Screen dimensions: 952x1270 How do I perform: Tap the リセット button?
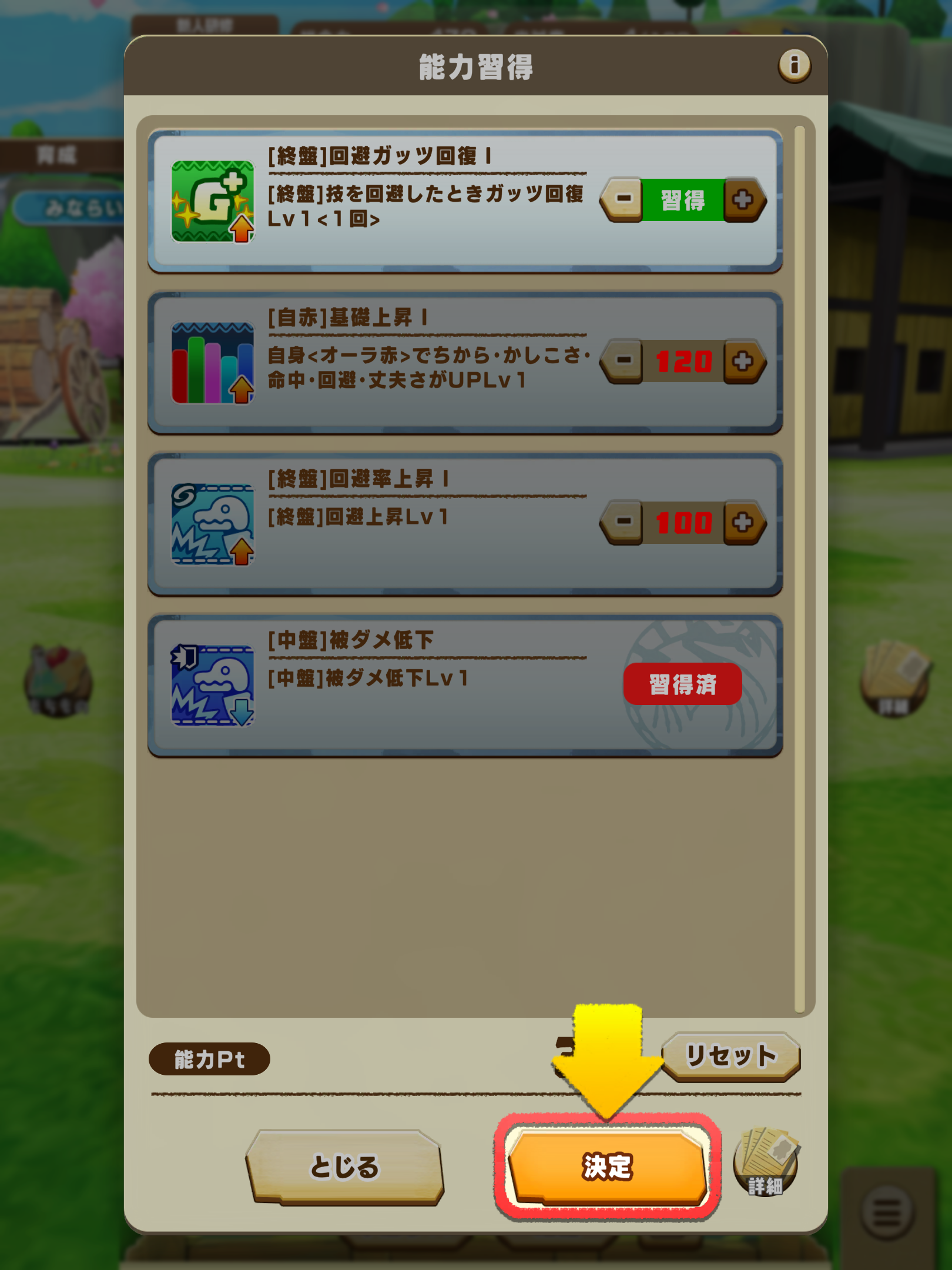[x=731, y=1056]
